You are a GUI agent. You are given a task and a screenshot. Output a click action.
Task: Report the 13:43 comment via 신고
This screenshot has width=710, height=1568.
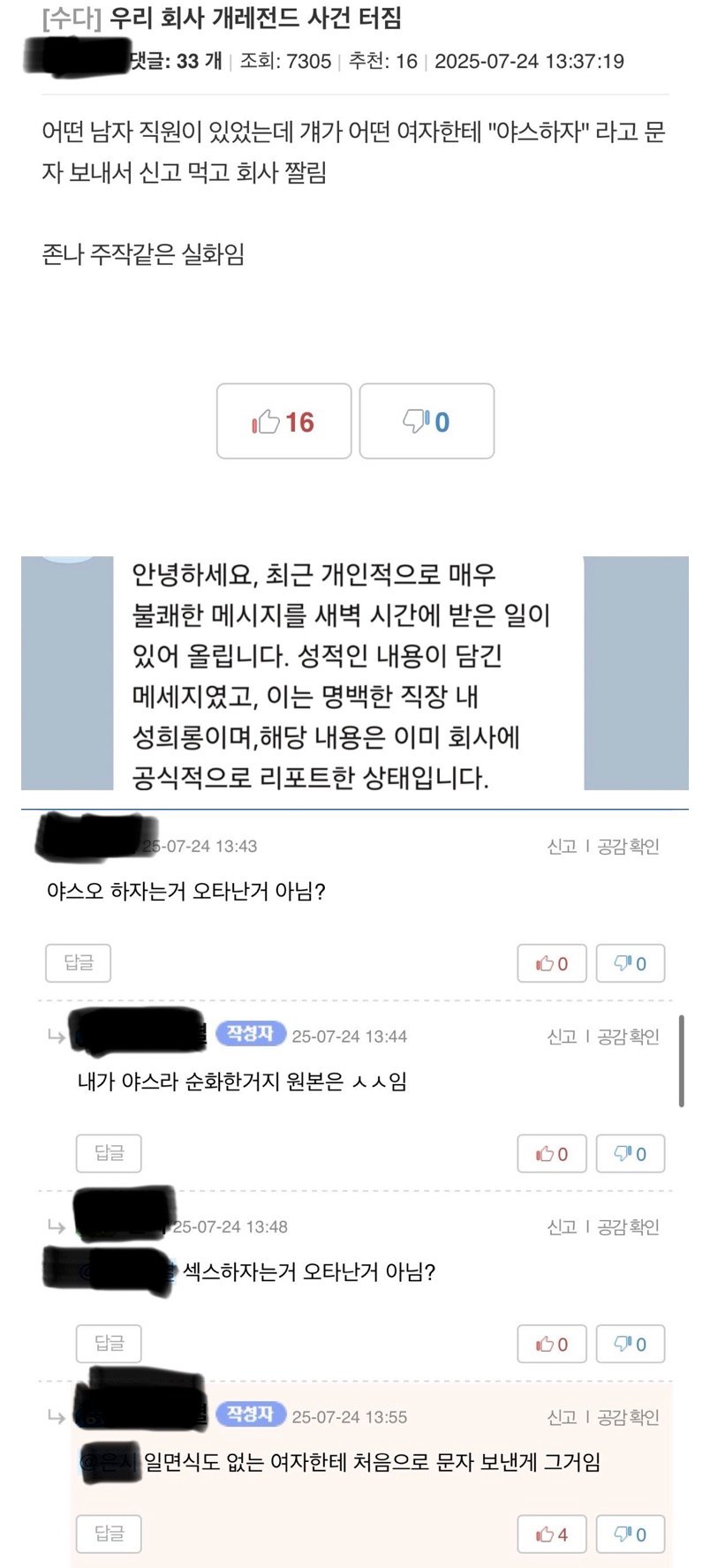pos(562,846)
